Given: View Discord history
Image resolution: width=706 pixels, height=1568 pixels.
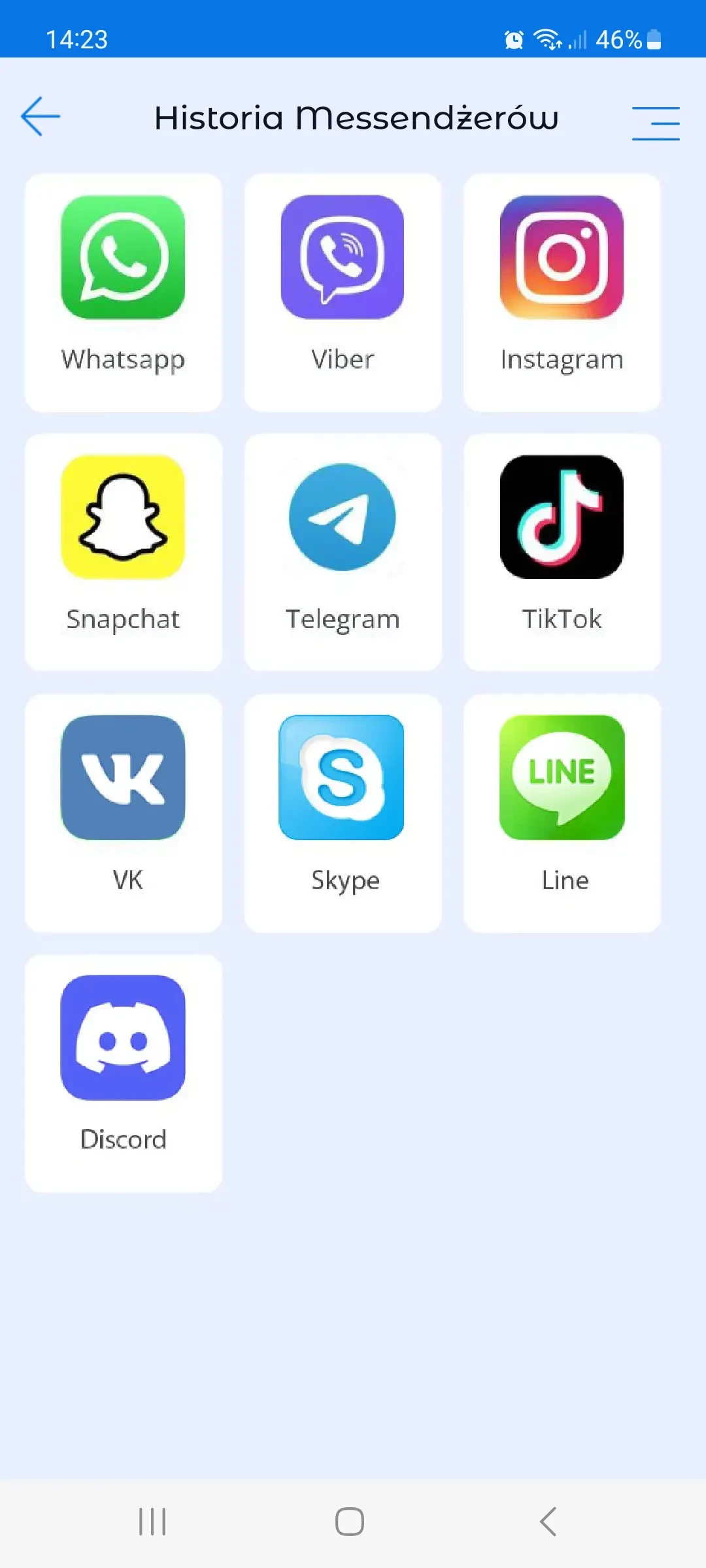Looking at the screenshot, I should 124,1073.
